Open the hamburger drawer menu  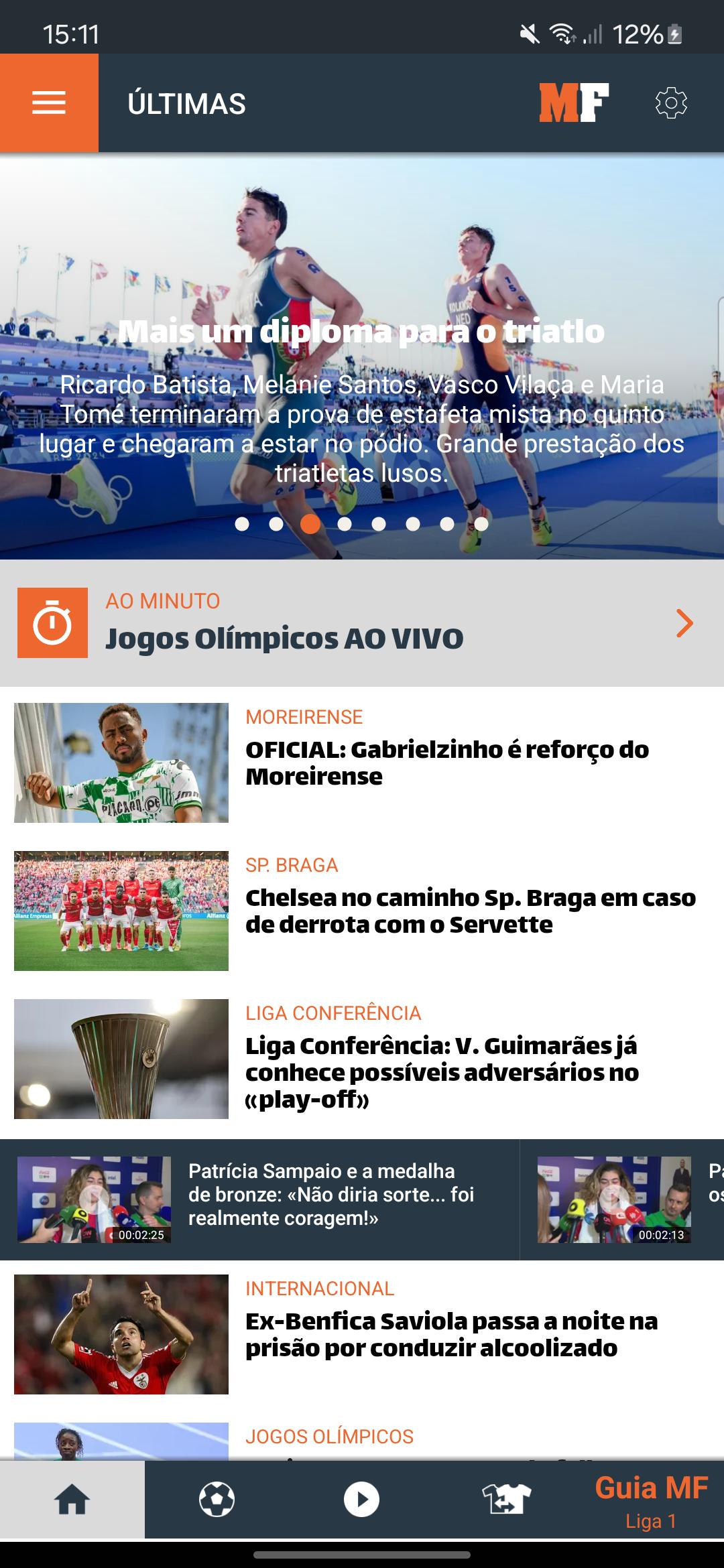49,103
